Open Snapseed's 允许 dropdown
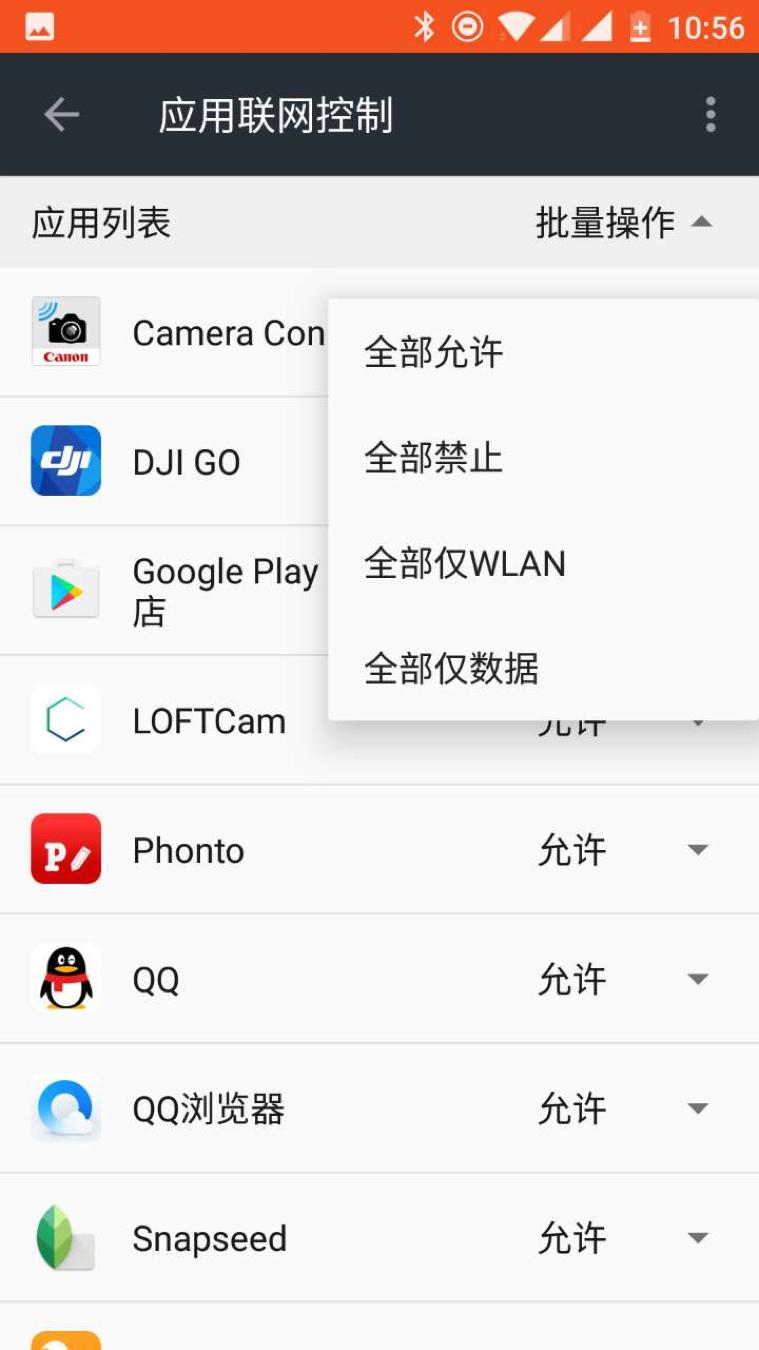Viewport: 759px width, 1350px height. (696, 1238)
